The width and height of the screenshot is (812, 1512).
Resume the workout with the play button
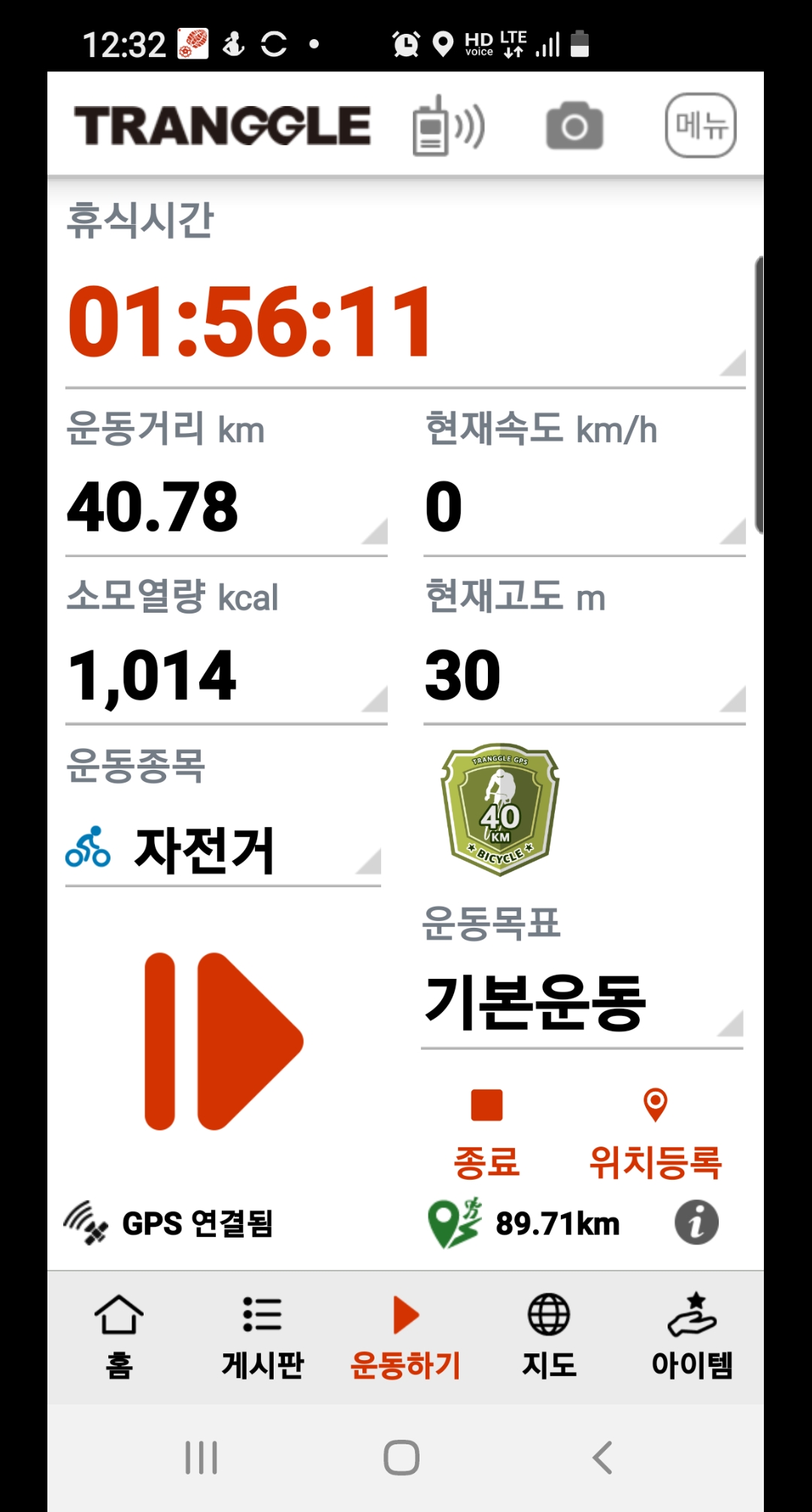[224, 1041]
